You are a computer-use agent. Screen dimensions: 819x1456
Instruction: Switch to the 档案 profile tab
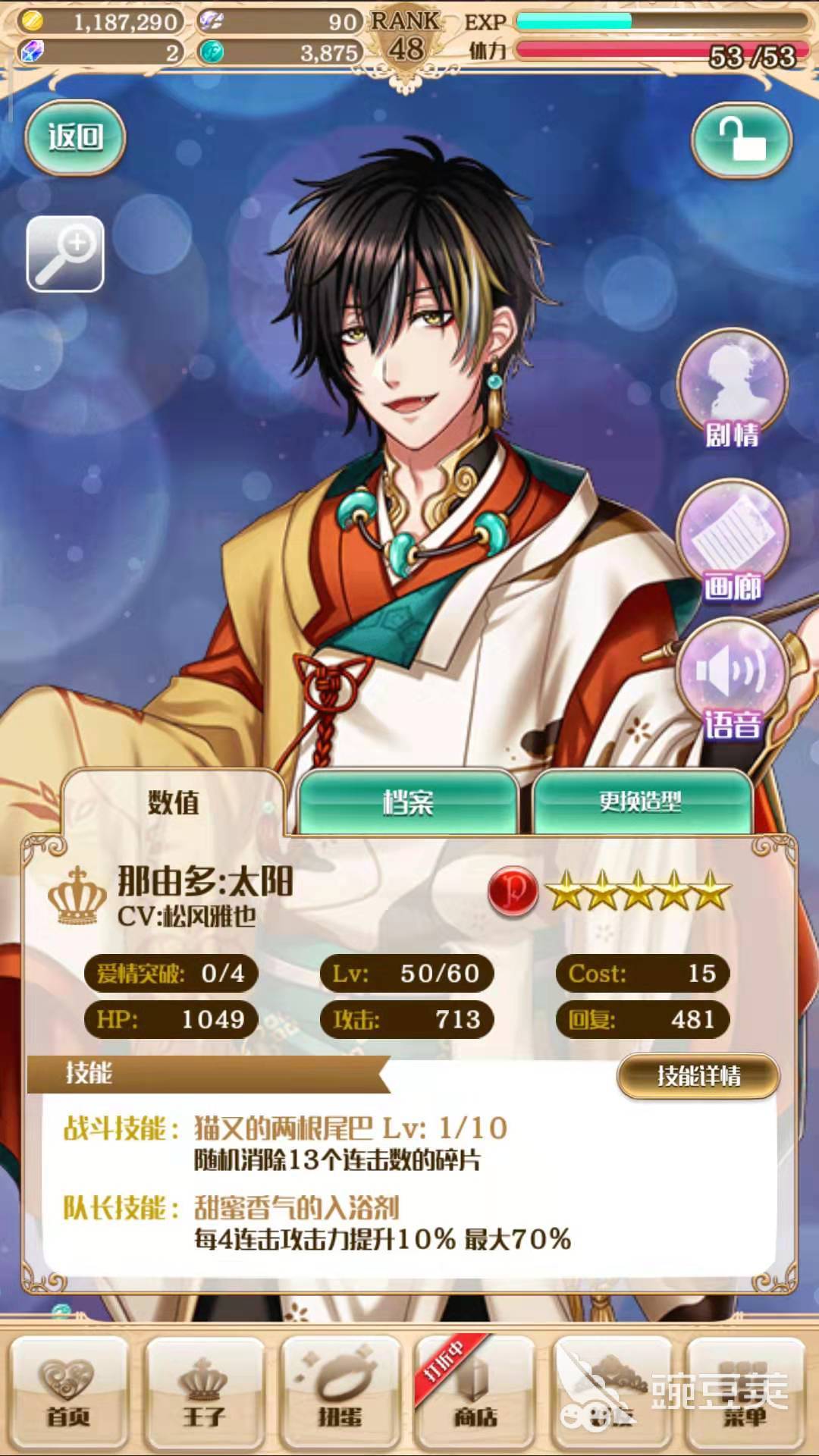(x=408, y=802)
